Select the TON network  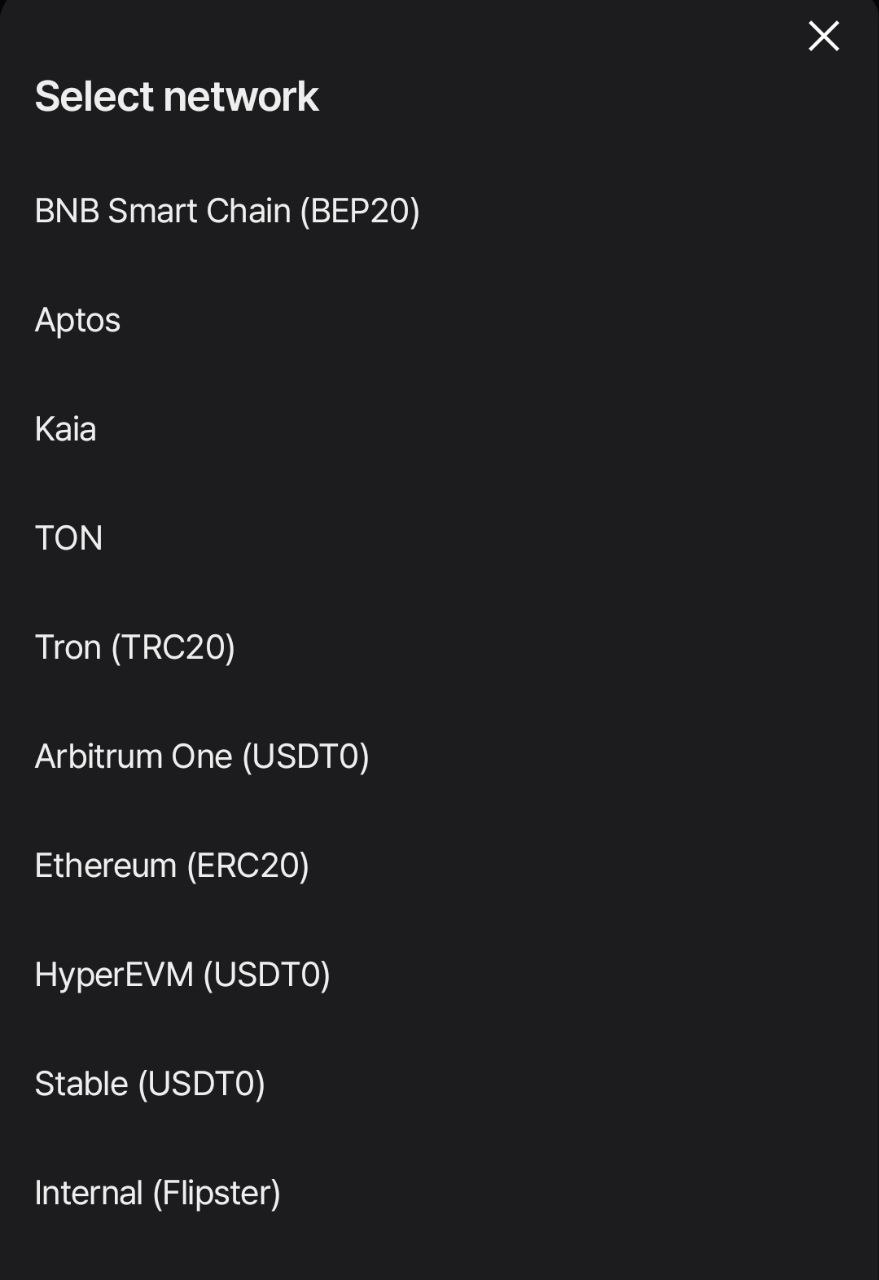tap(69, 538)
